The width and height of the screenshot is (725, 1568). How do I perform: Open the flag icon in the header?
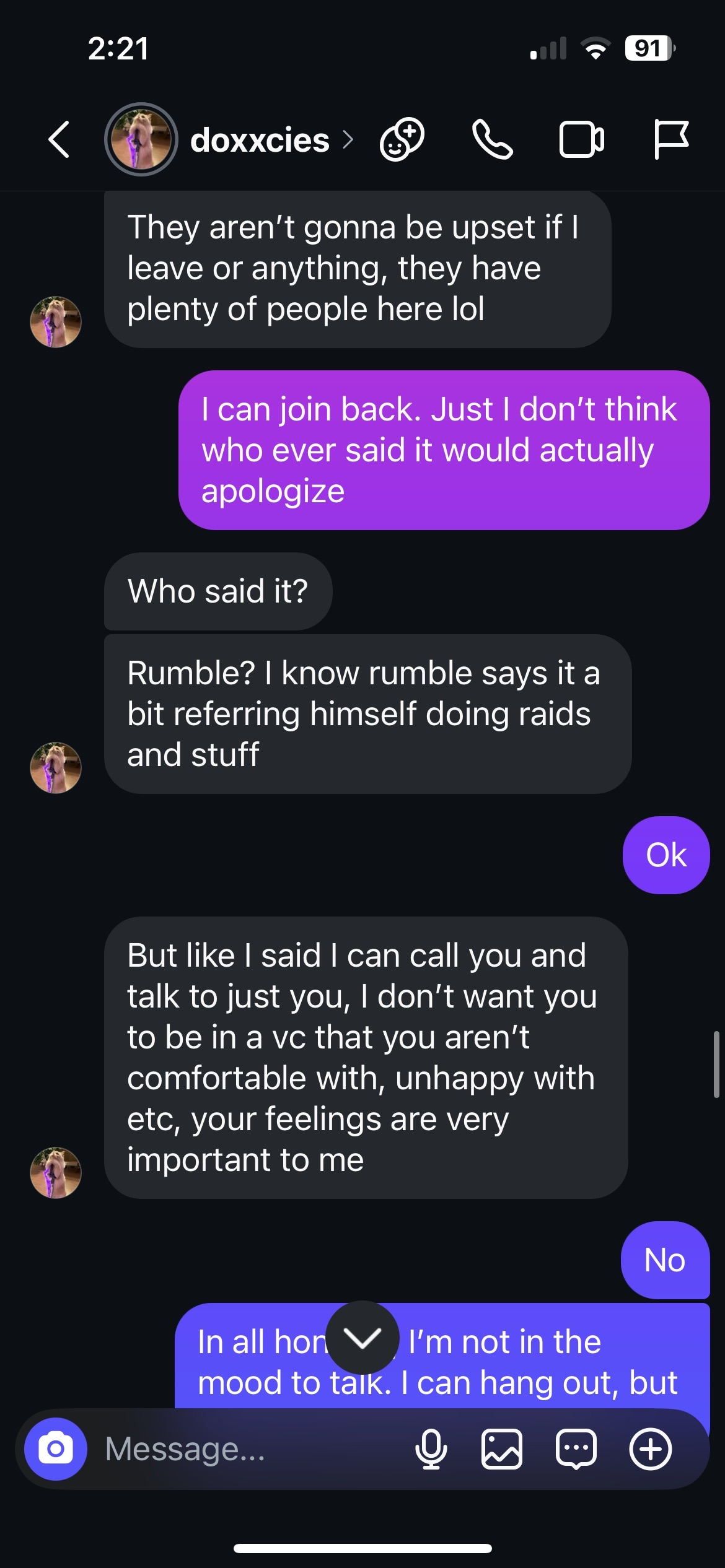click(670, 139)
